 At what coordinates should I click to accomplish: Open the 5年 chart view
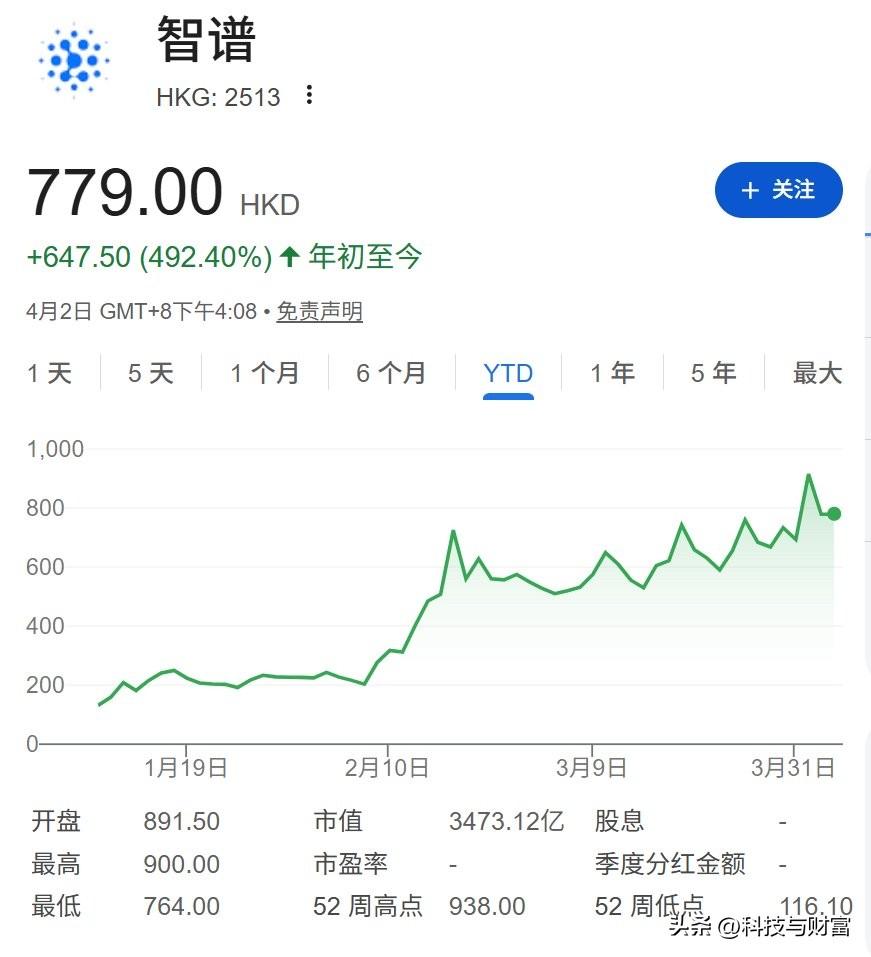712,373
